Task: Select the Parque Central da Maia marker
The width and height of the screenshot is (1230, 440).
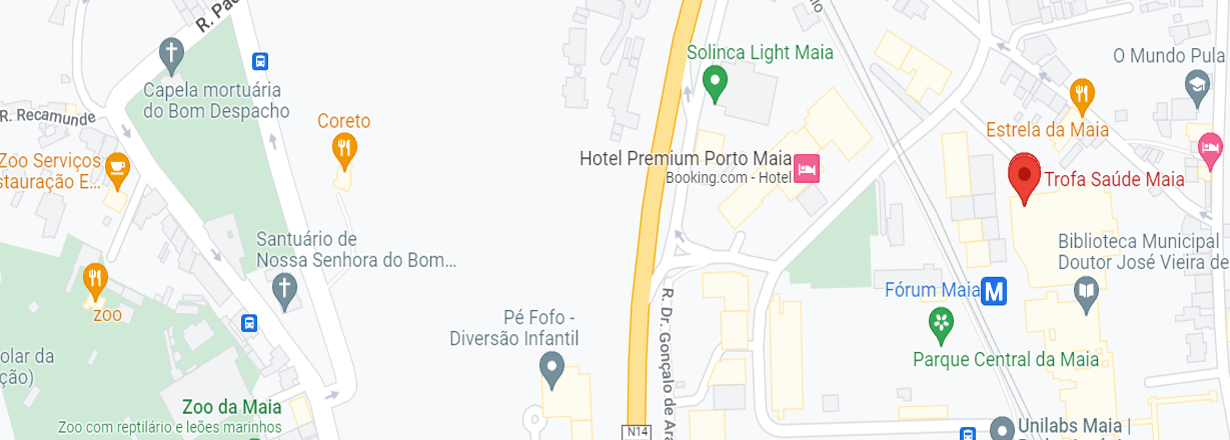Action: (941, 323)
